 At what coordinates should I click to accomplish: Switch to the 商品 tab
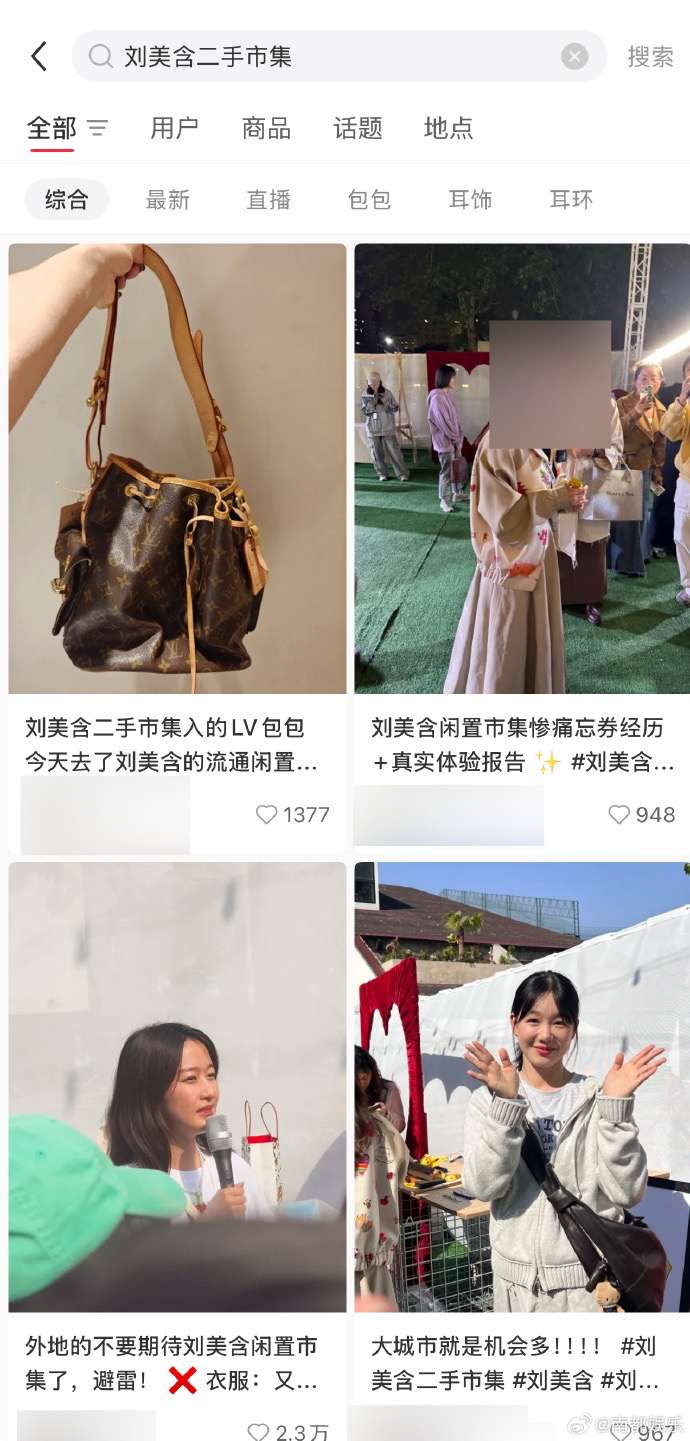(x=266, y=128)
